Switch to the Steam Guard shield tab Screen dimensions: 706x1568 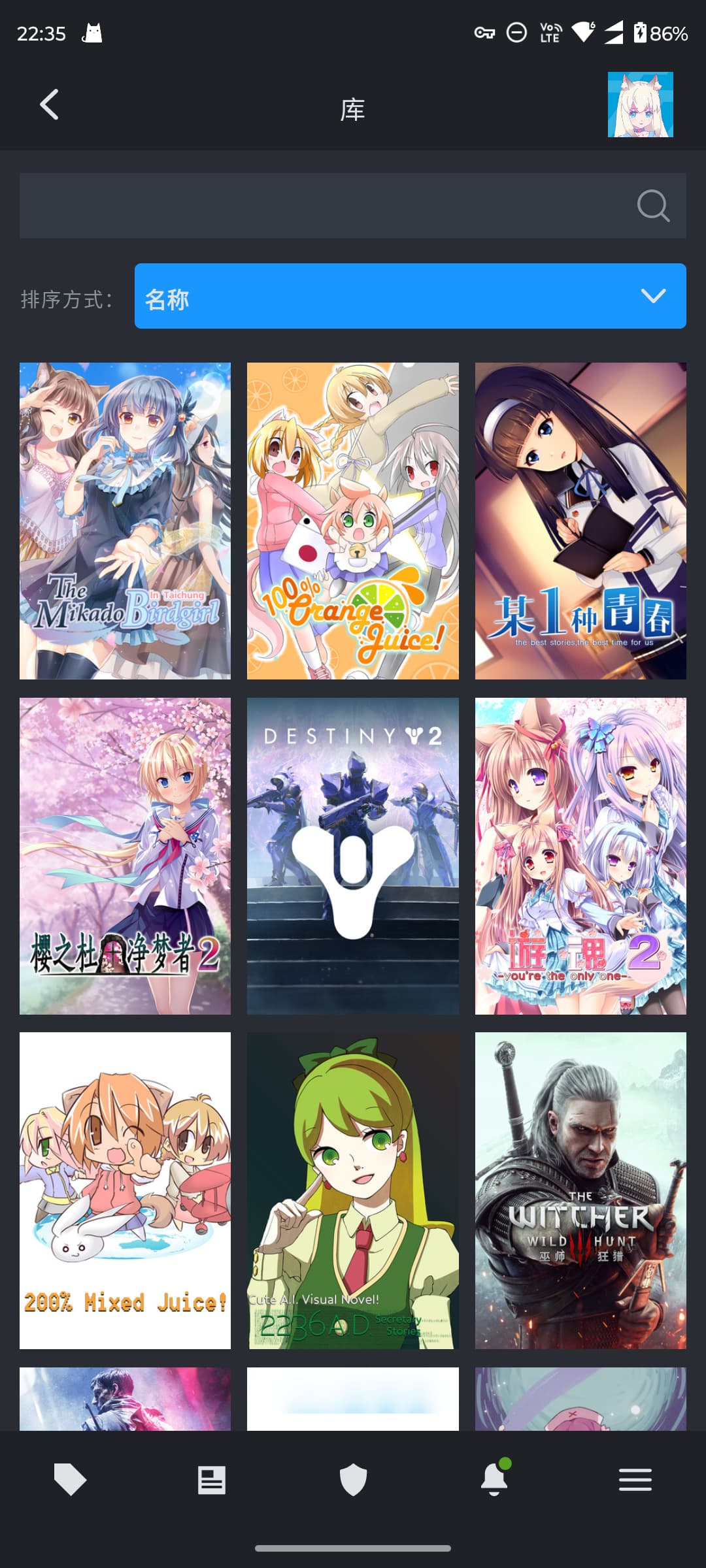(353, 1480)
